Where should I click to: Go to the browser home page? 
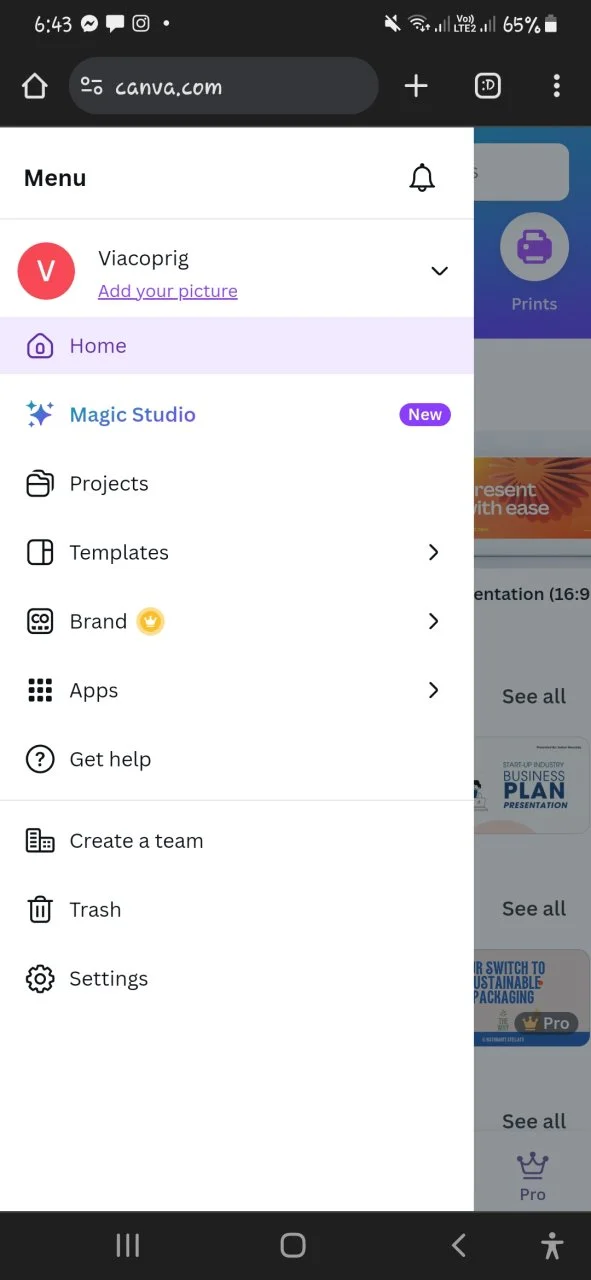click(x=34, y=87)
